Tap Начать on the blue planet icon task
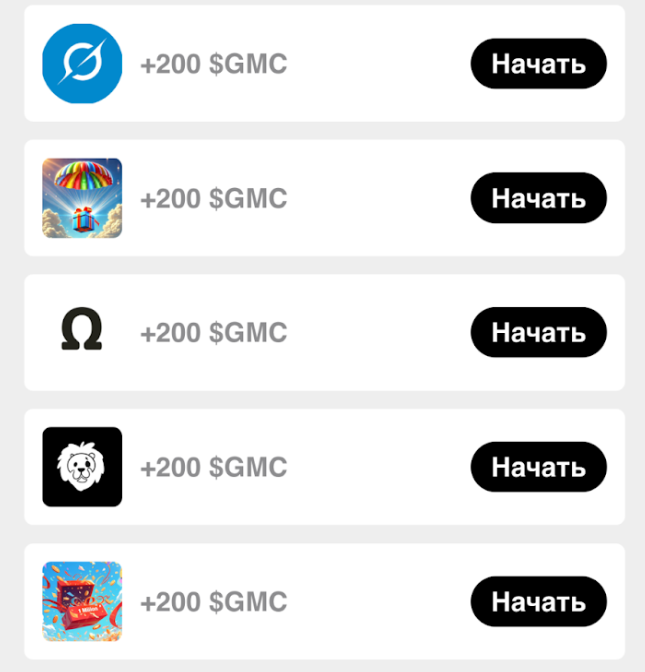This screenshot has width=645, height=672. coord(538,64)
